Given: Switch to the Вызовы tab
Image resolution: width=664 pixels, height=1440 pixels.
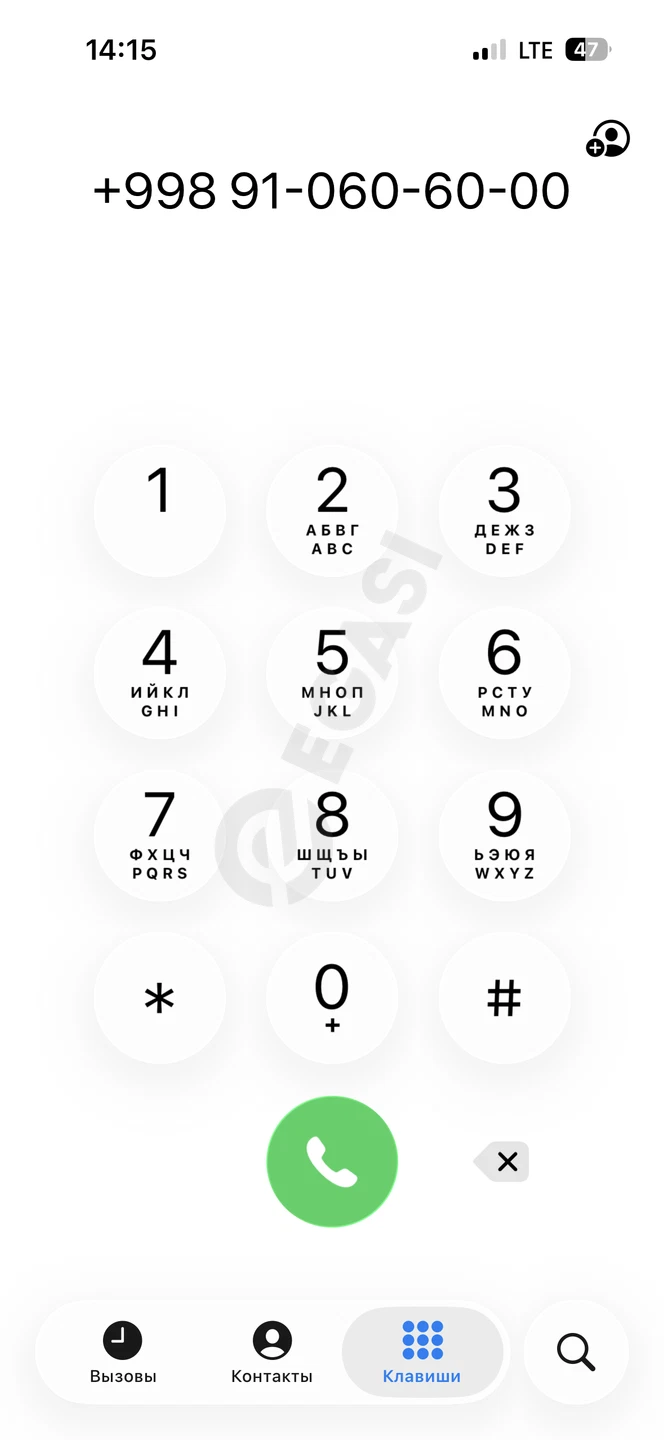Looking at the screenshot, I should coord(123,1353).
